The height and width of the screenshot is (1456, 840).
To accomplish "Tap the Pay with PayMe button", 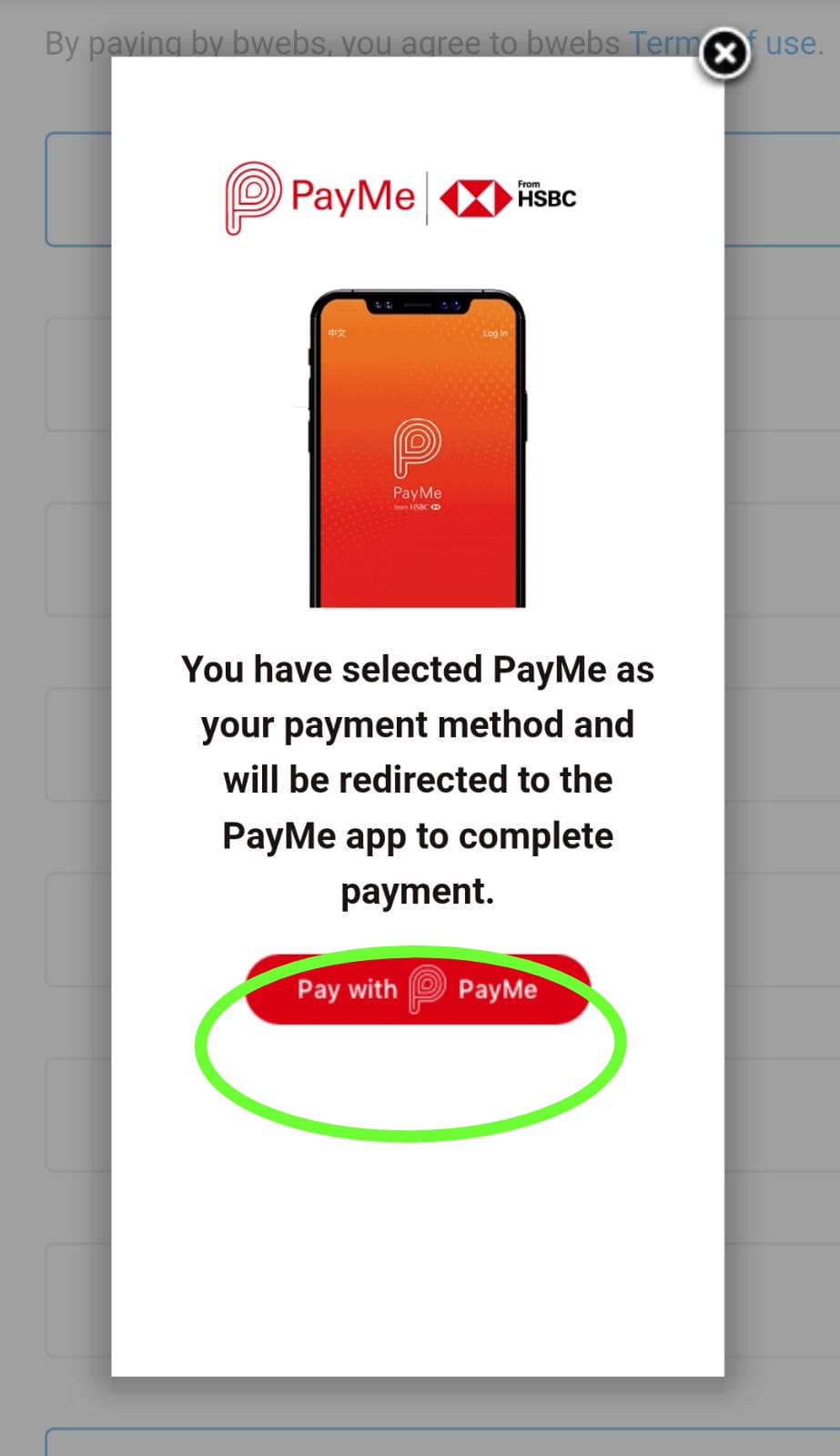I will 418,989.
